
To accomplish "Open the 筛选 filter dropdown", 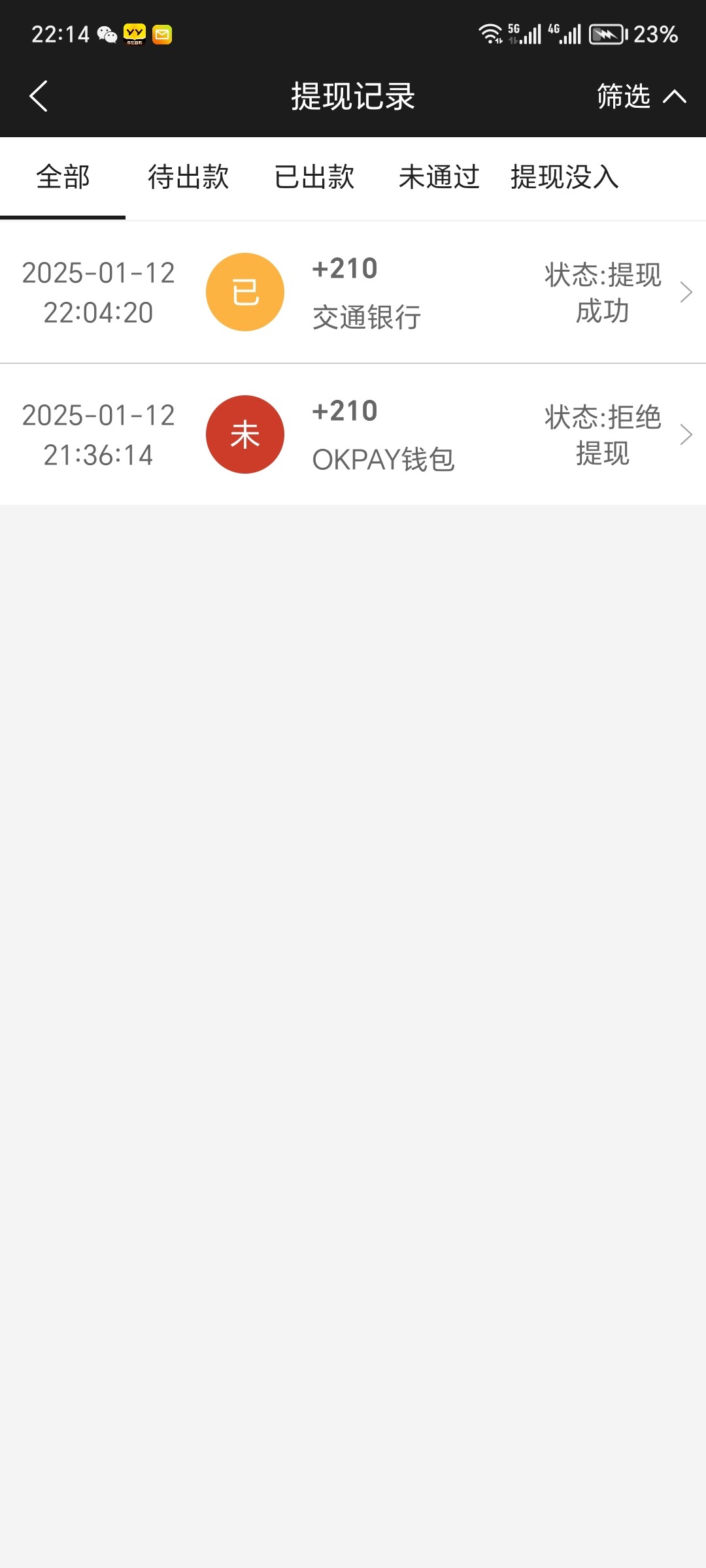I will (641, 97).
